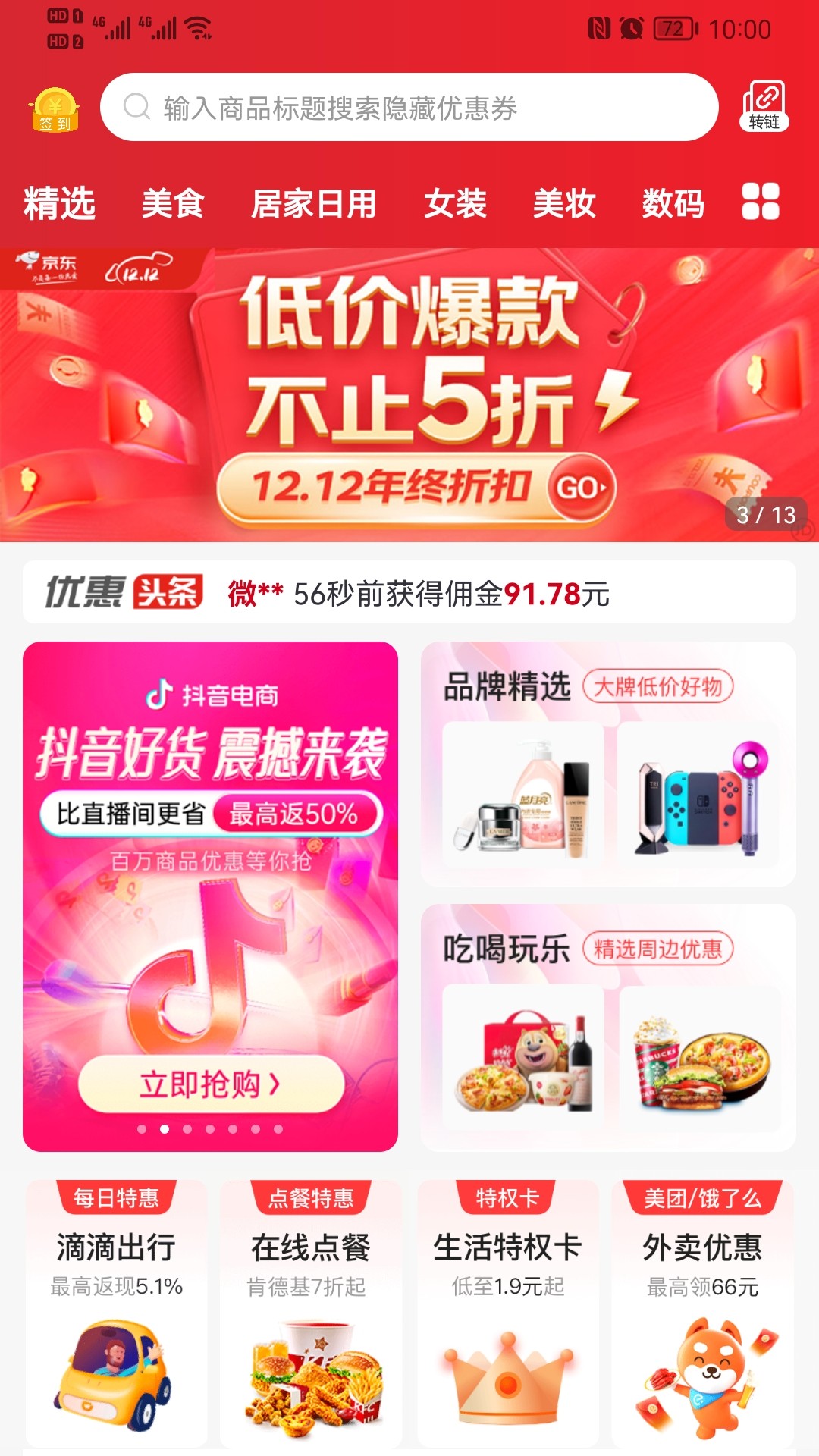
Task: Select the 女装 category tab
Action: [455, 204]
